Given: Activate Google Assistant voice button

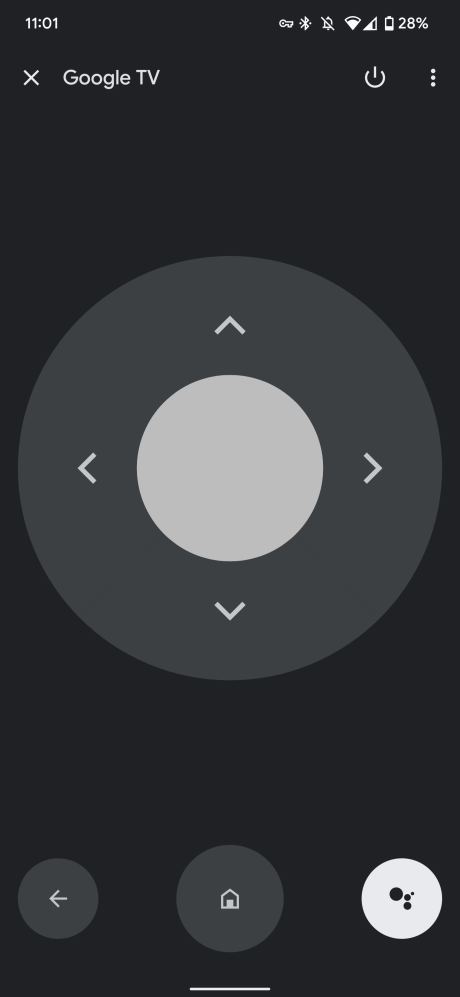Looking at the screenshot, I should pos(401,898).
